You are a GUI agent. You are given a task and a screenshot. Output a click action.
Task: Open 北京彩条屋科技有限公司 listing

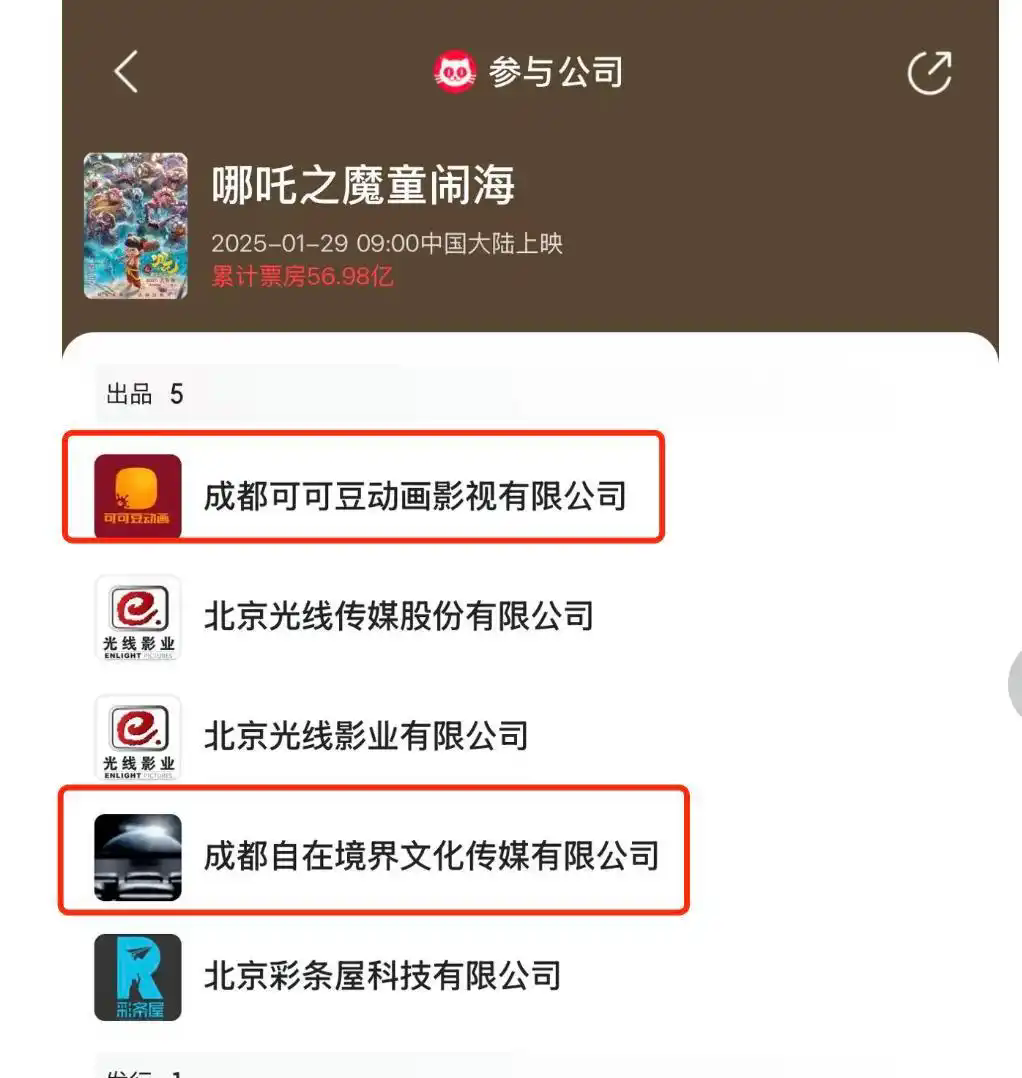pyautogui.click(x=385, y=977)
